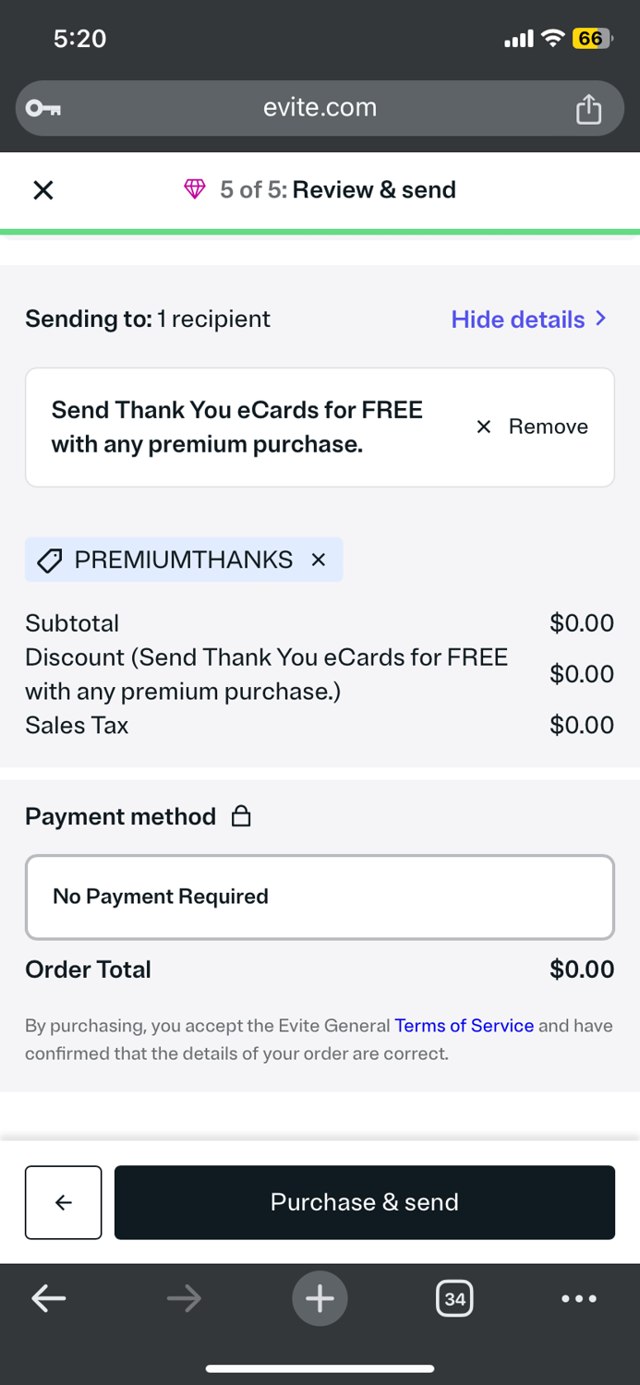
Task: Remove the free Thank You eCards offer
Action: 532,427
